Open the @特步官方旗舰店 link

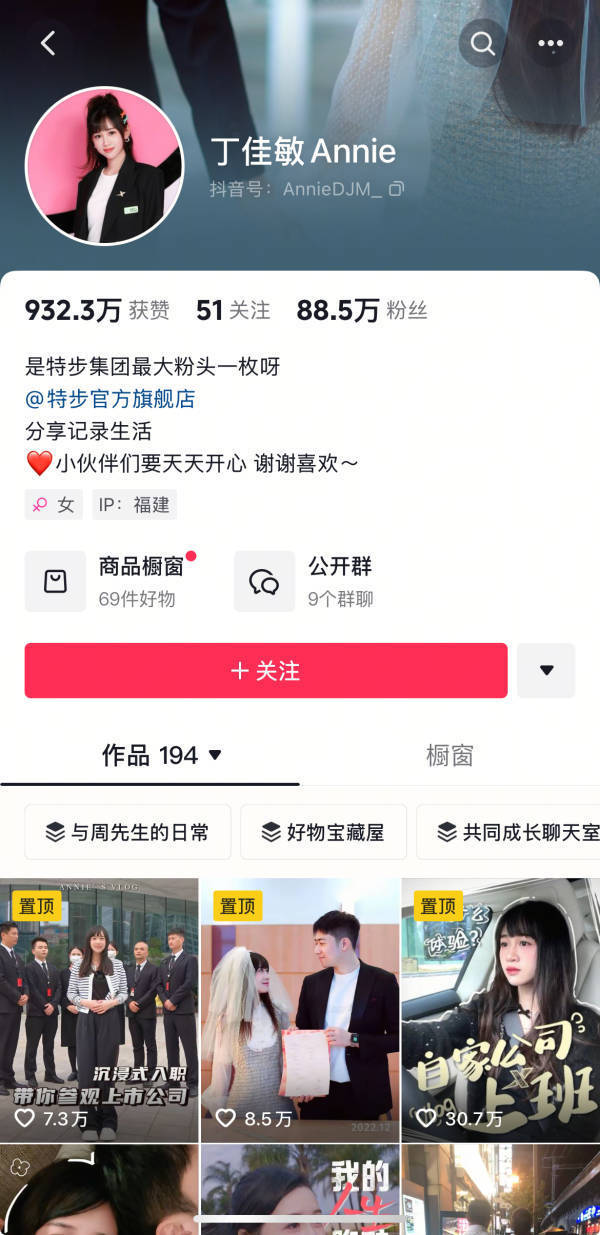click(110, 399)
